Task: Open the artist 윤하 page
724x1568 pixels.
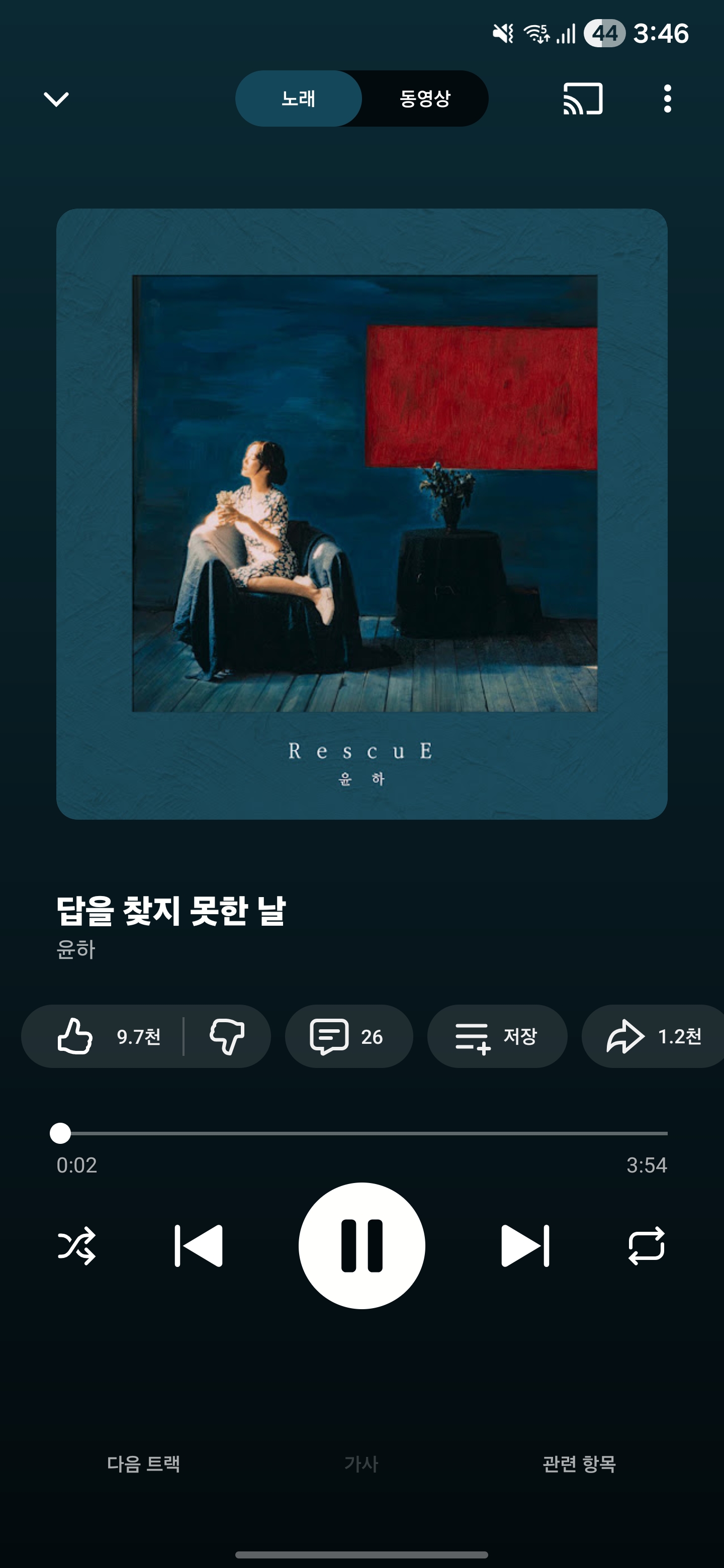Action: (x=76, y=949)
